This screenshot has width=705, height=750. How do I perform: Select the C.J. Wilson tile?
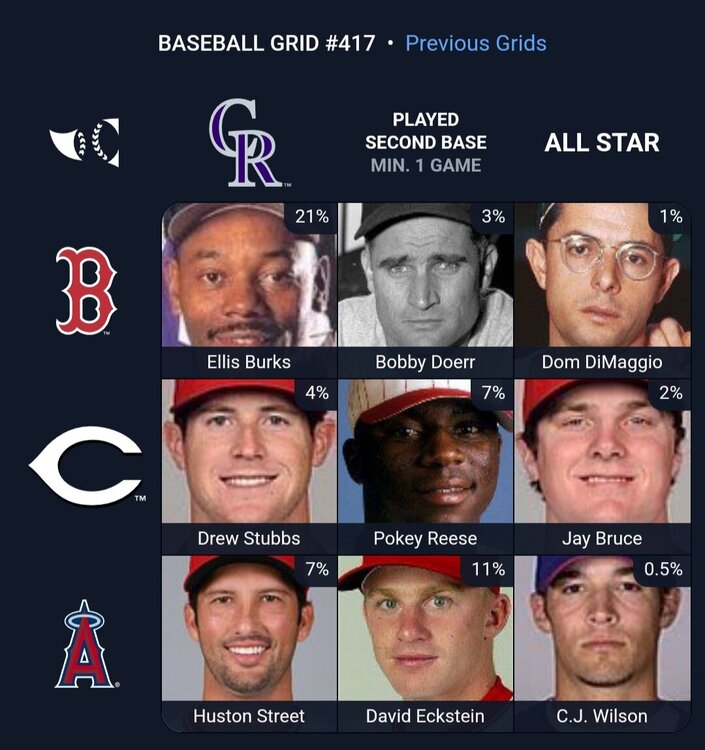[602, 642]
